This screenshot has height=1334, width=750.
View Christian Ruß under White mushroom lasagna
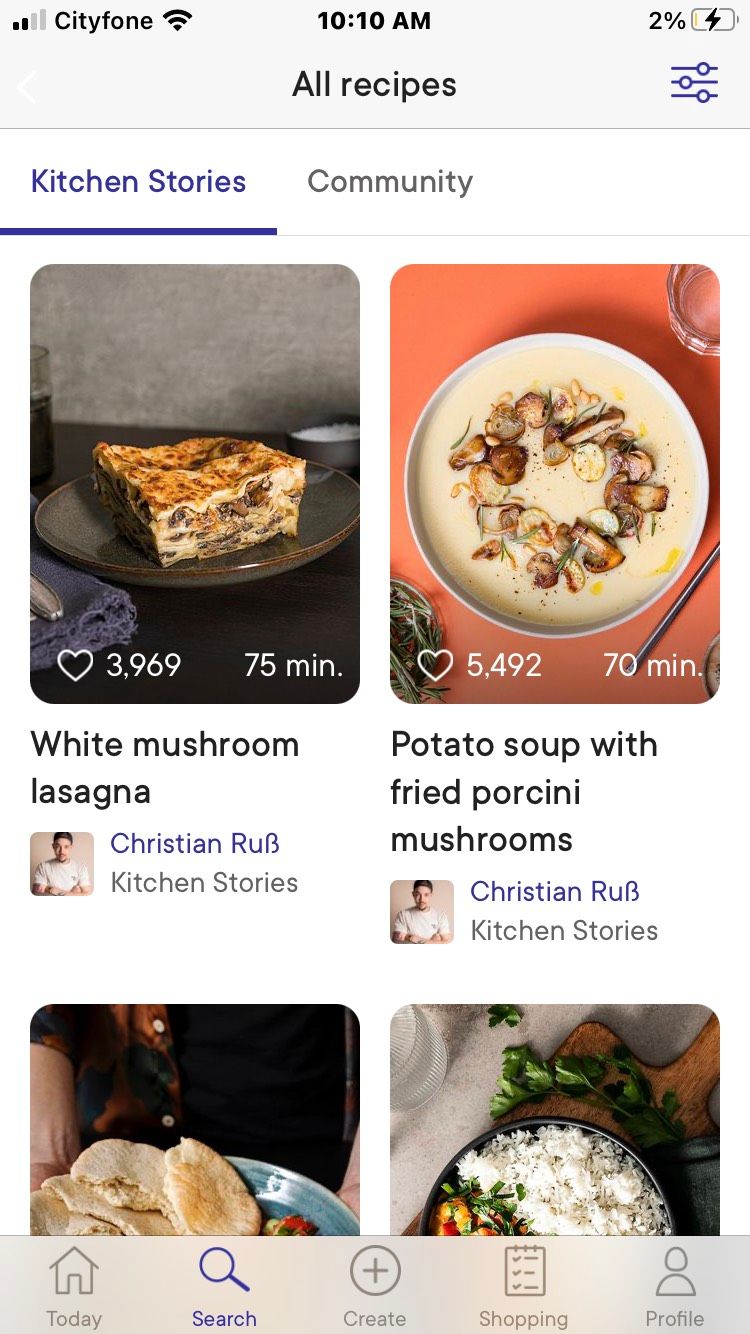pos(194,844)
